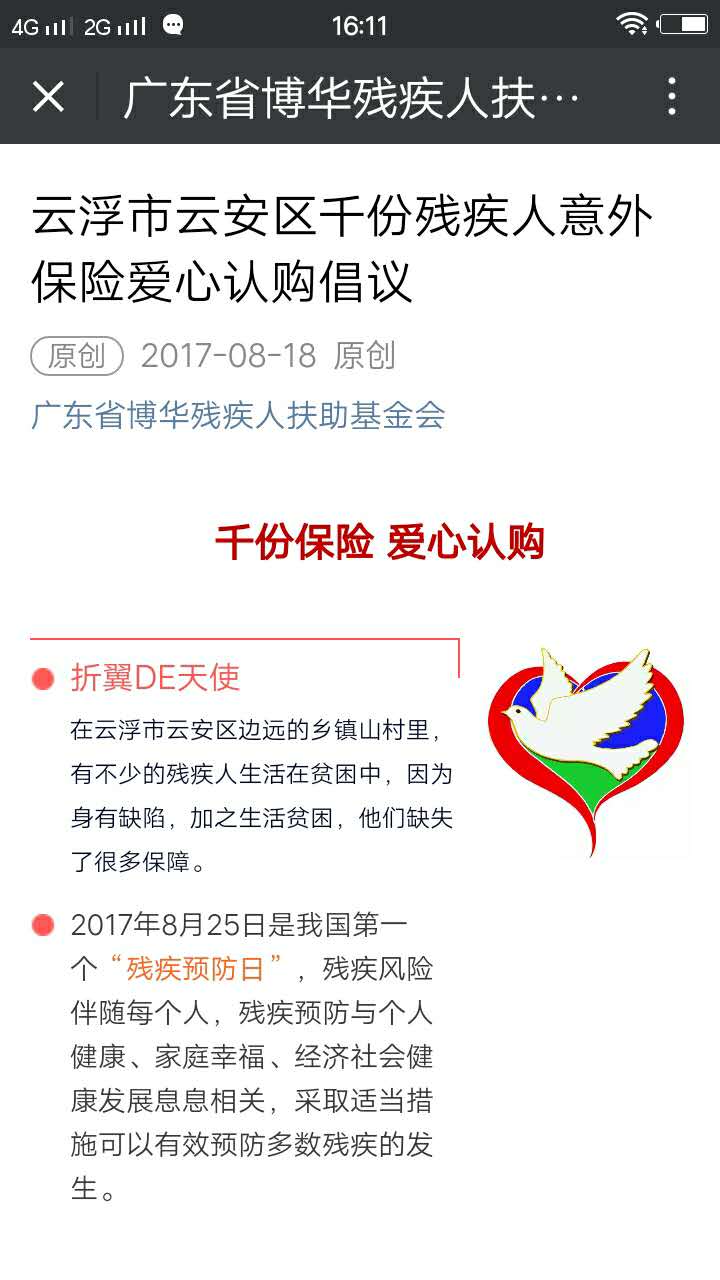Open 广东省博华残疾人扶助基金会 account link

(238, 415)
